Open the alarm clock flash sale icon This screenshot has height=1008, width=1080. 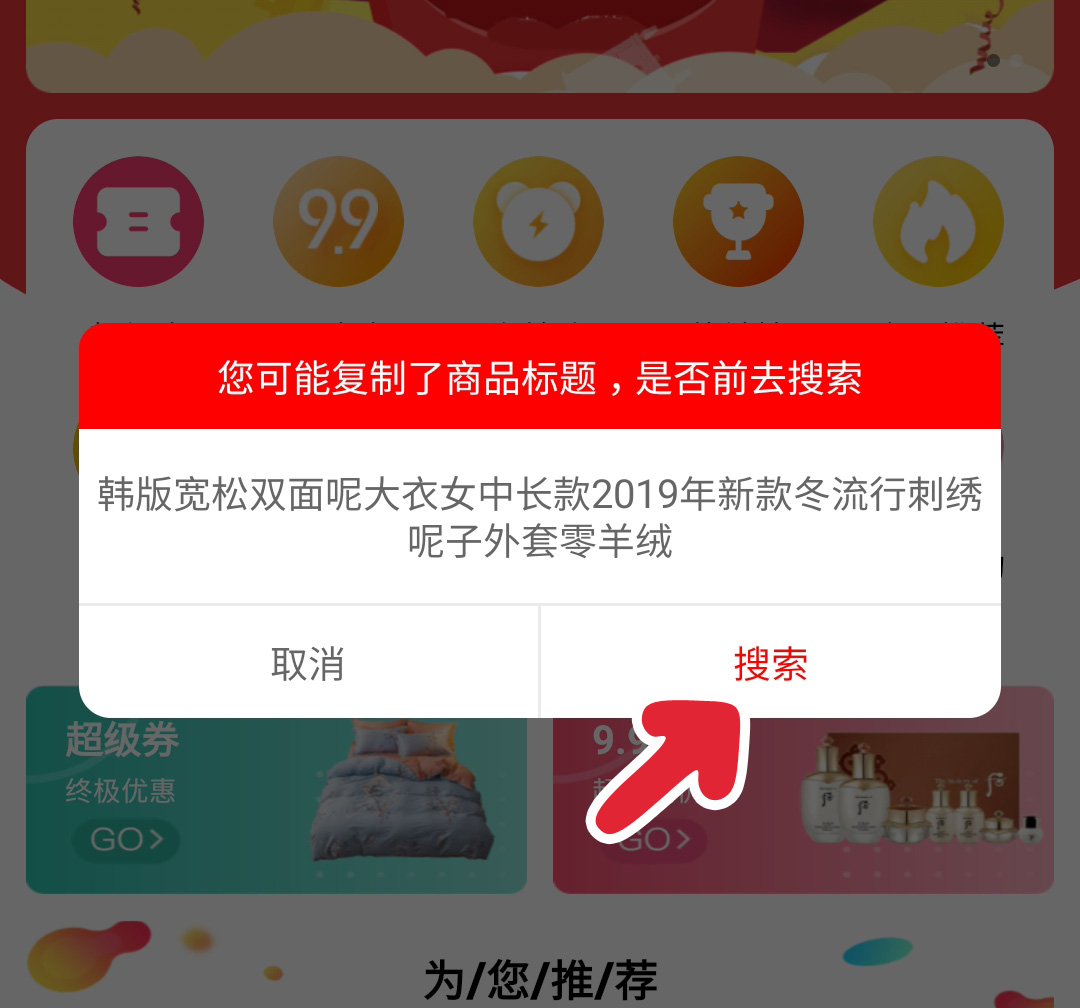(x=538, y=222)
